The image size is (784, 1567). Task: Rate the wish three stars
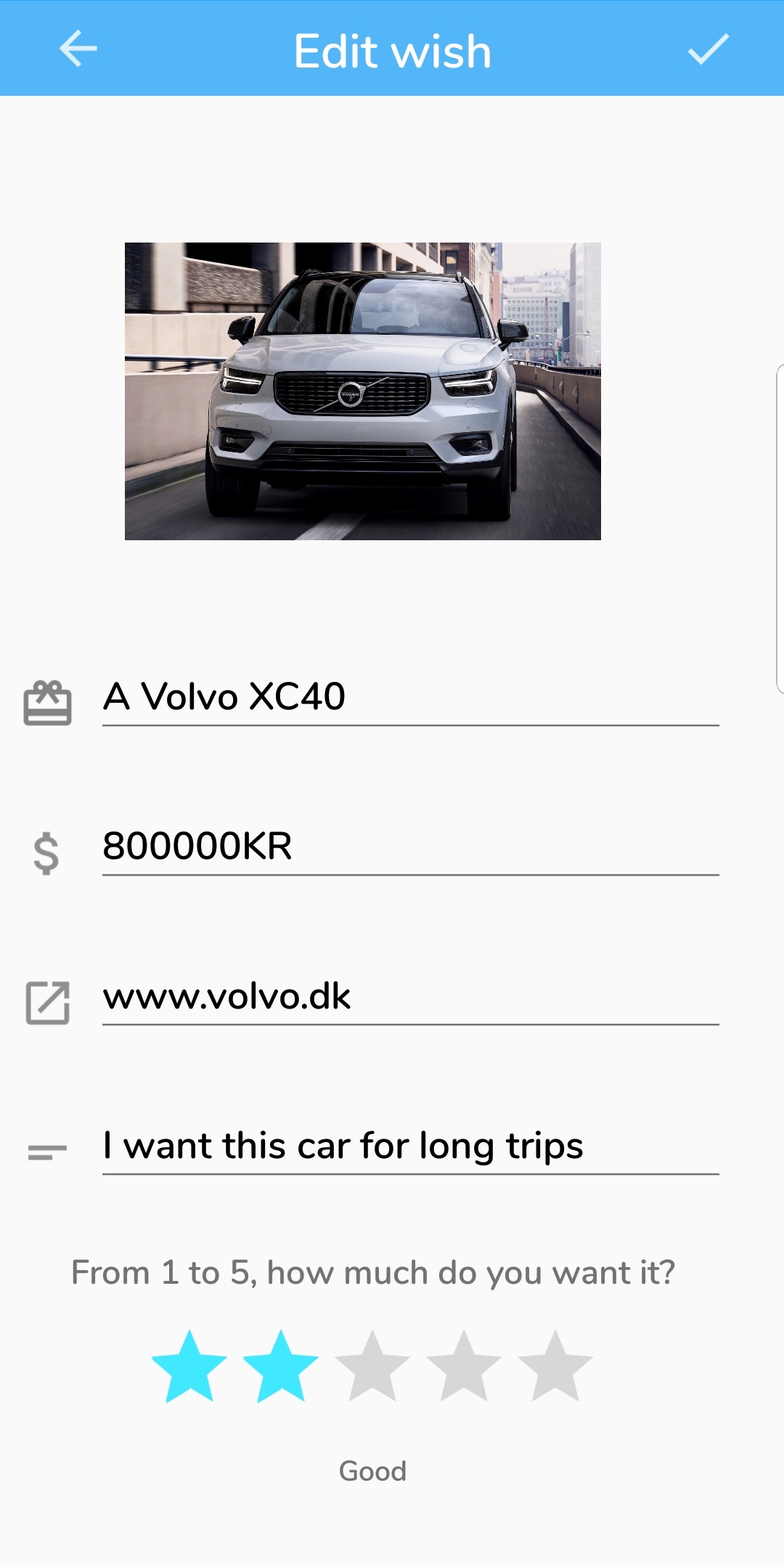[x=372, y=1367]
